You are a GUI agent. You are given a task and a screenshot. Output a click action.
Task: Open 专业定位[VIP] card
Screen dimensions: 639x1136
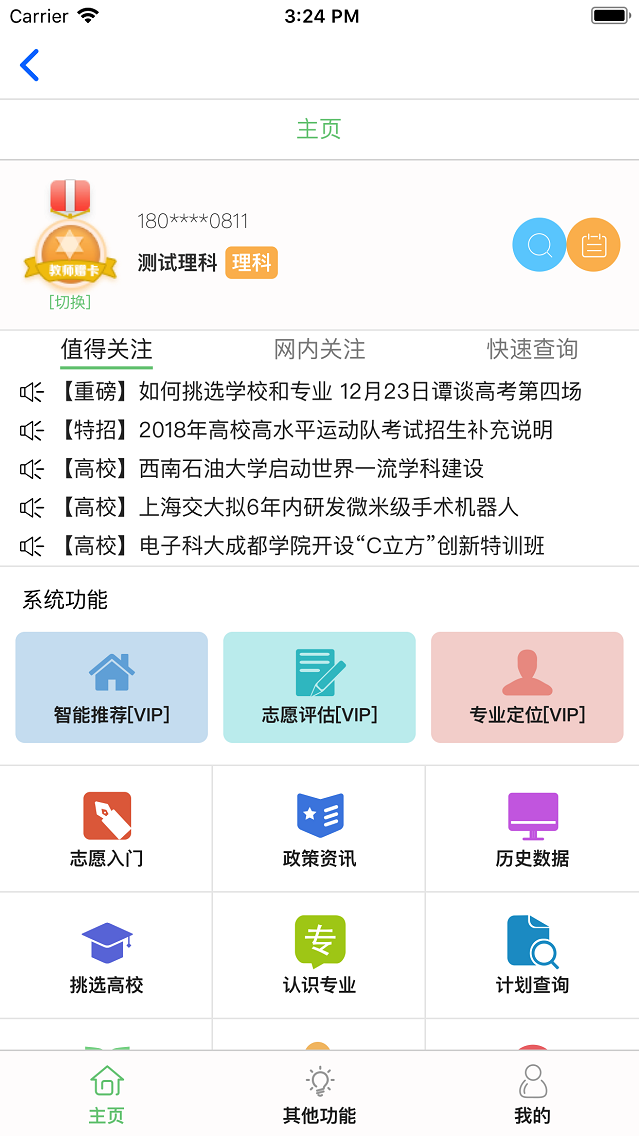tap(527, 687)
